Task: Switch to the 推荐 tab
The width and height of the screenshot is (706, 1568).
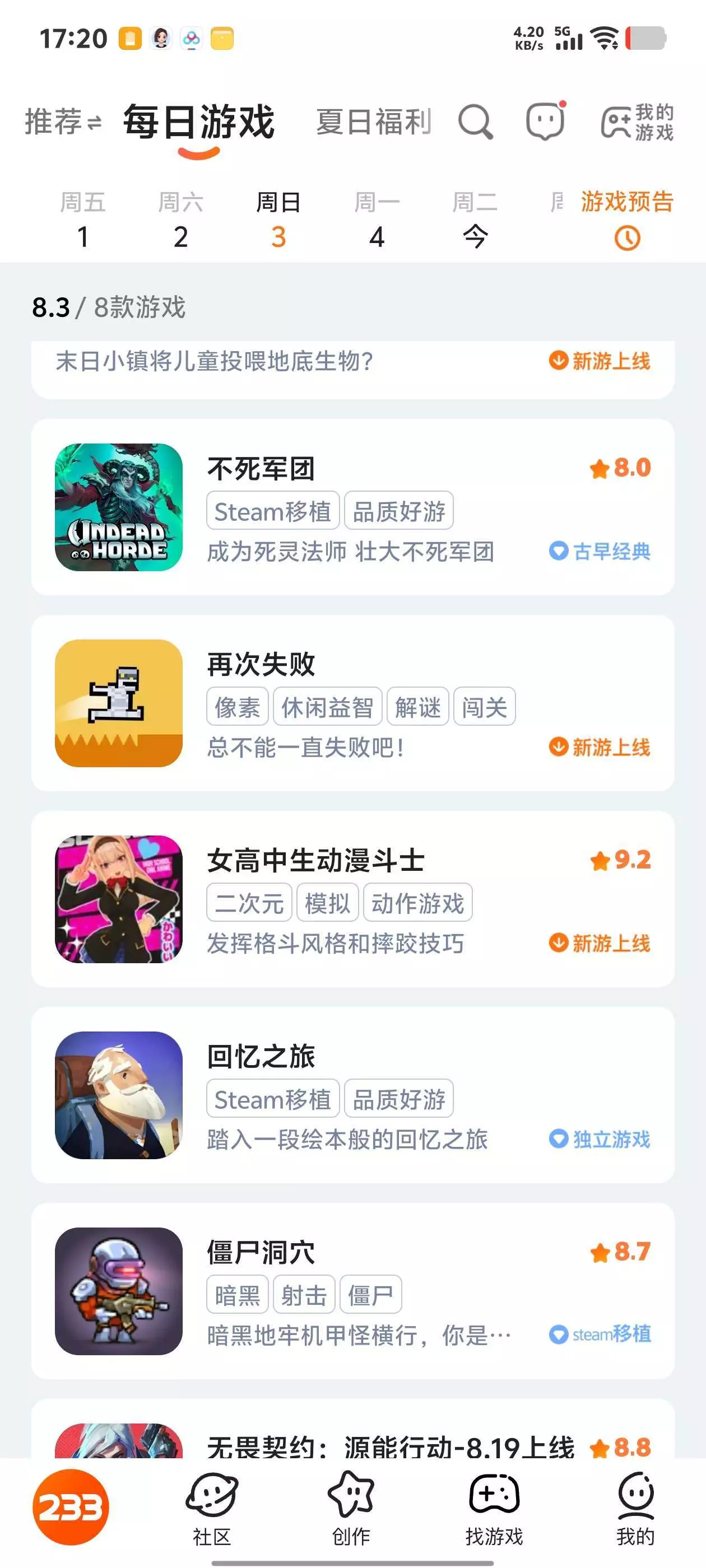Action: [62, 122]
